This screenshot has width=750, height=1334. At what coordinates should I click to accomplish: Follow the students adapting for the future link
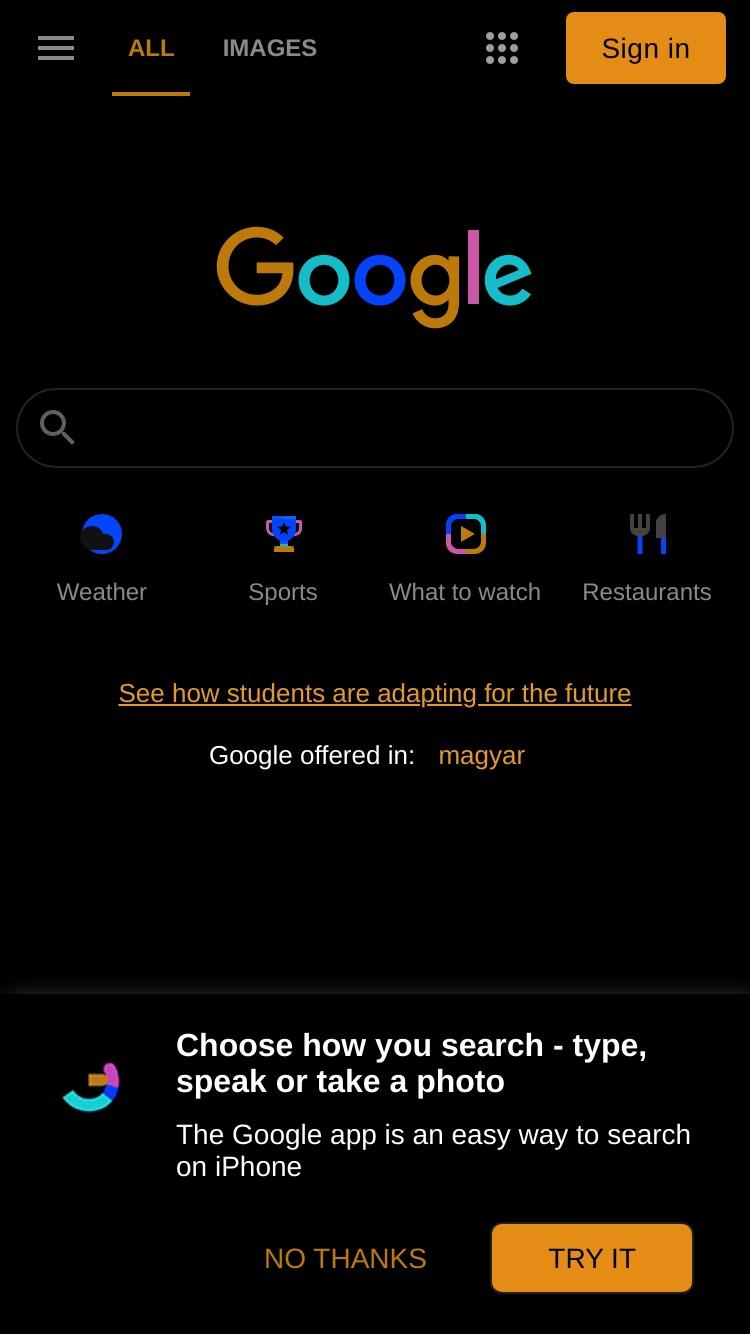coord(375,693)
